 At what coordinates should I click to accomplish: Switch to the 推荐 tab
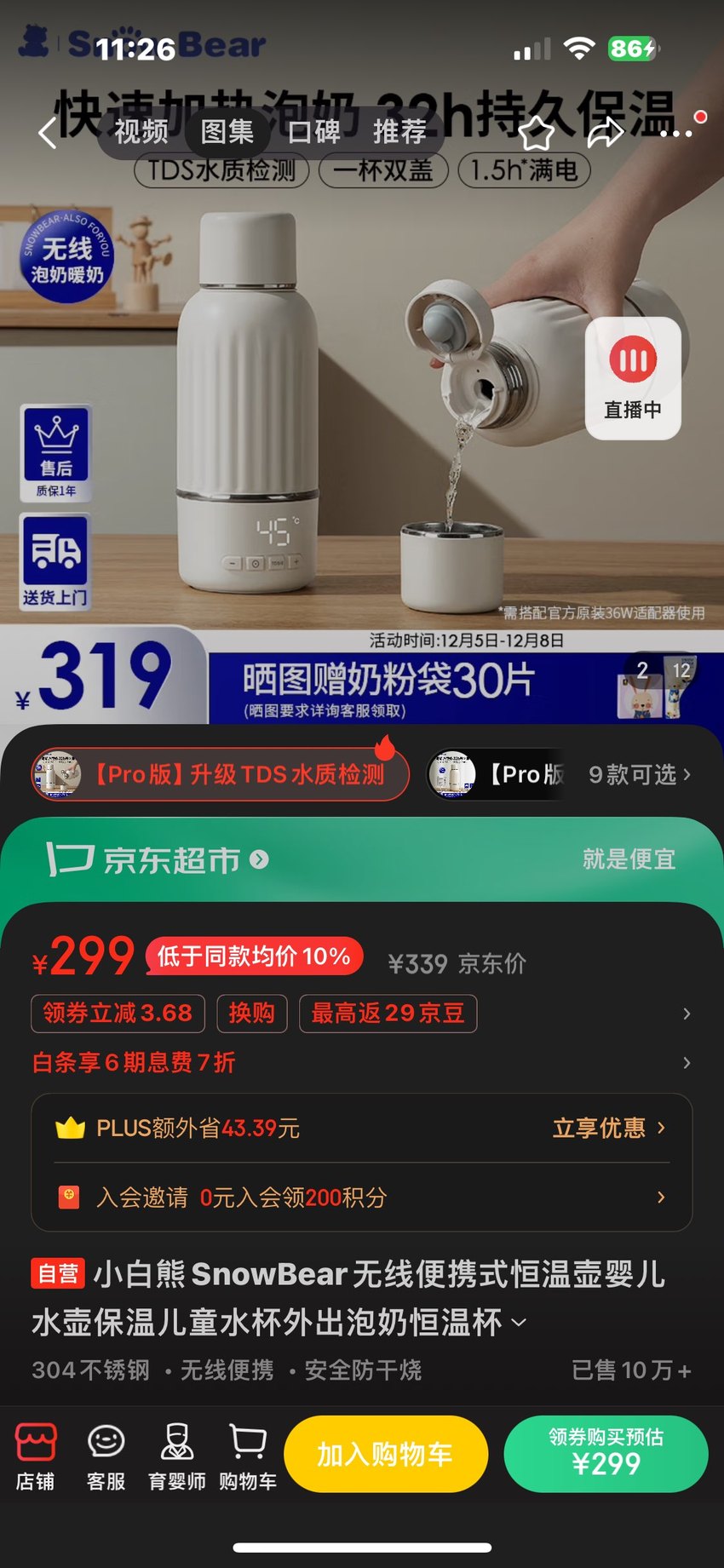[x=400, y=132]
